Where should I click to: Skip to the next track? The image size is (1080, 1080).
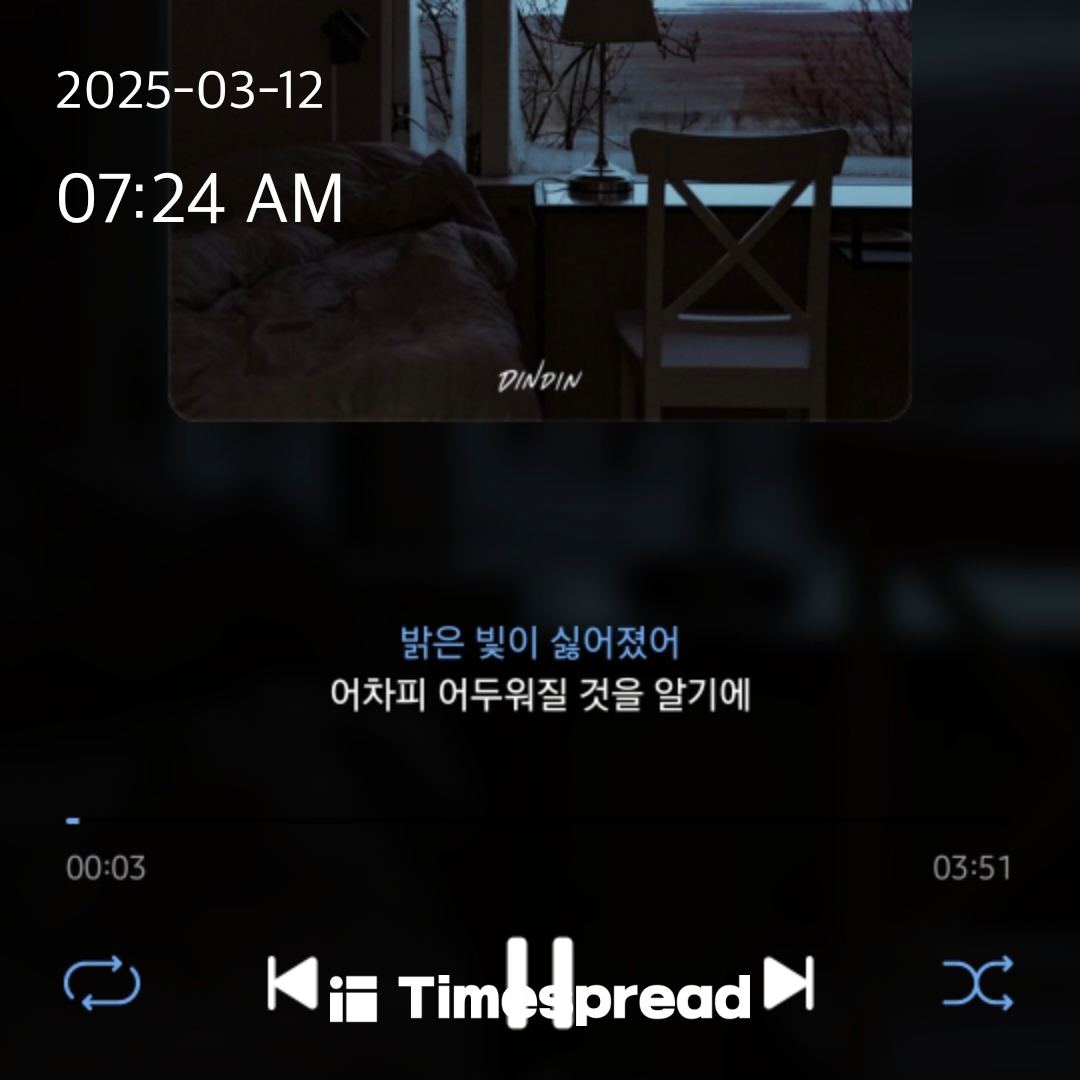click(789, 983)
